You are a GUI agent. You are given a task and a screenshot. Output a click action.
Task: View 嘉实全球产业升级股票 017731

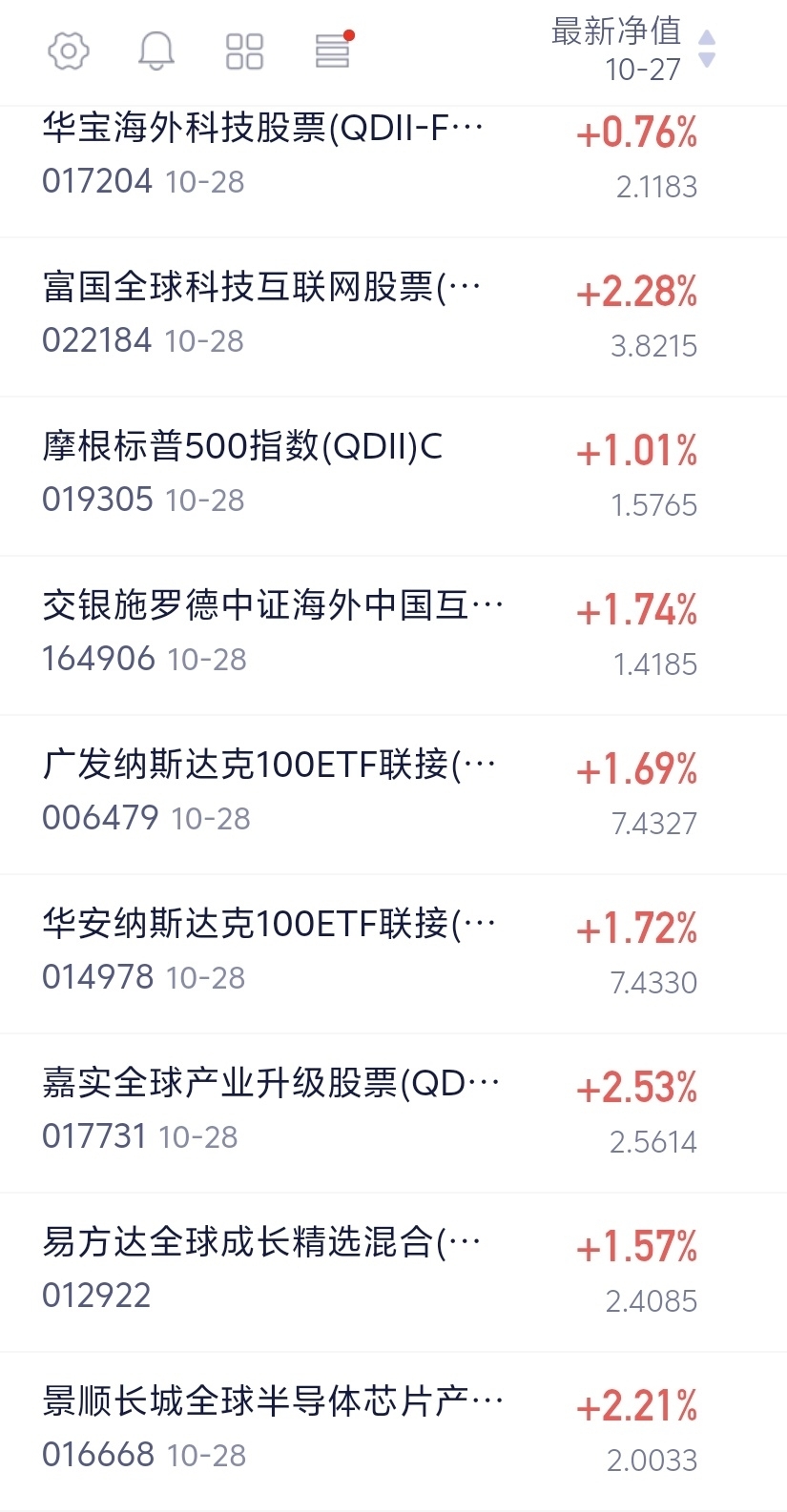point(393,1113)
